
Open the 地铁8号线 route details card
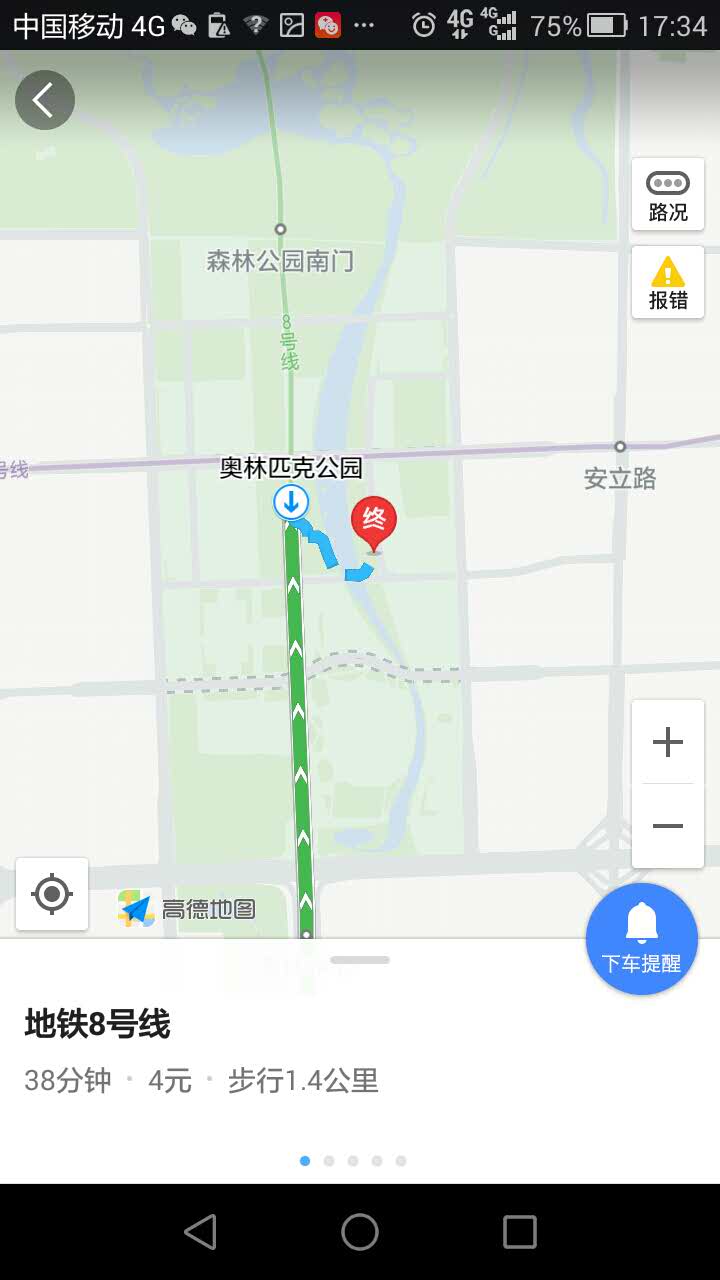click(360, 1052)
